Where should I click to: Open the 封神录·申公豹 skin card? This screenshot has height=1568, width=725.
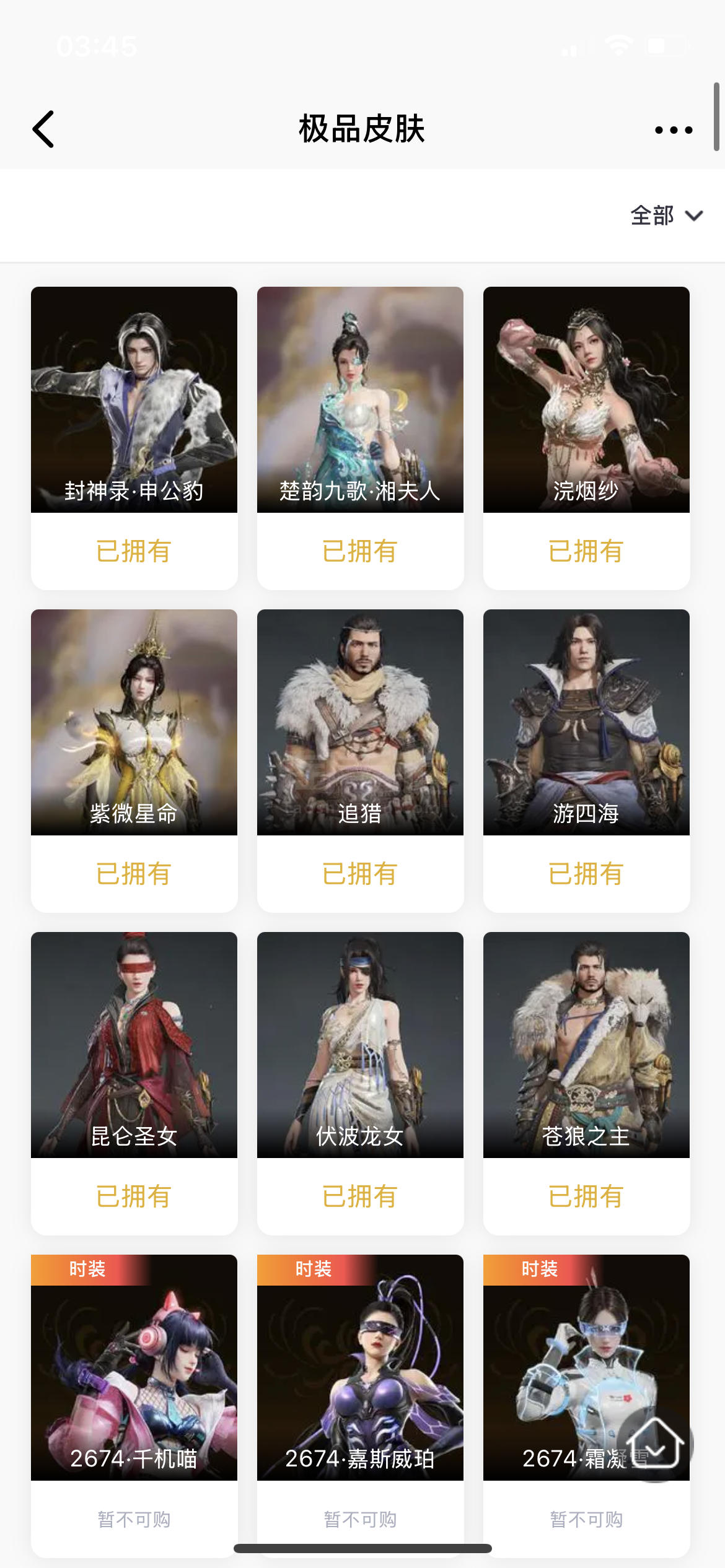coord(134,438)
